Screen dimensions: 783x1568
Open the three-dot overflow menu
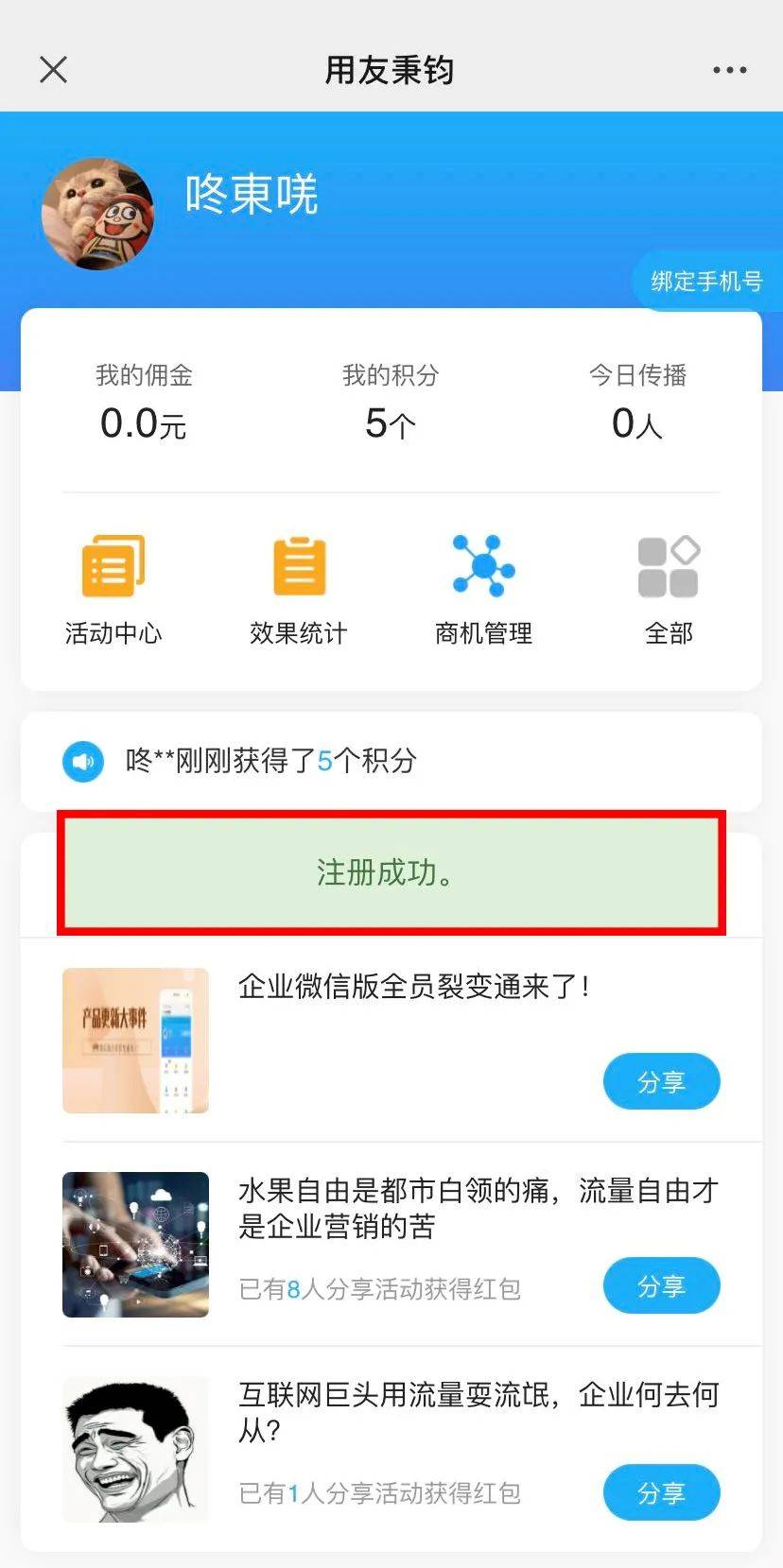pos(729,70)
